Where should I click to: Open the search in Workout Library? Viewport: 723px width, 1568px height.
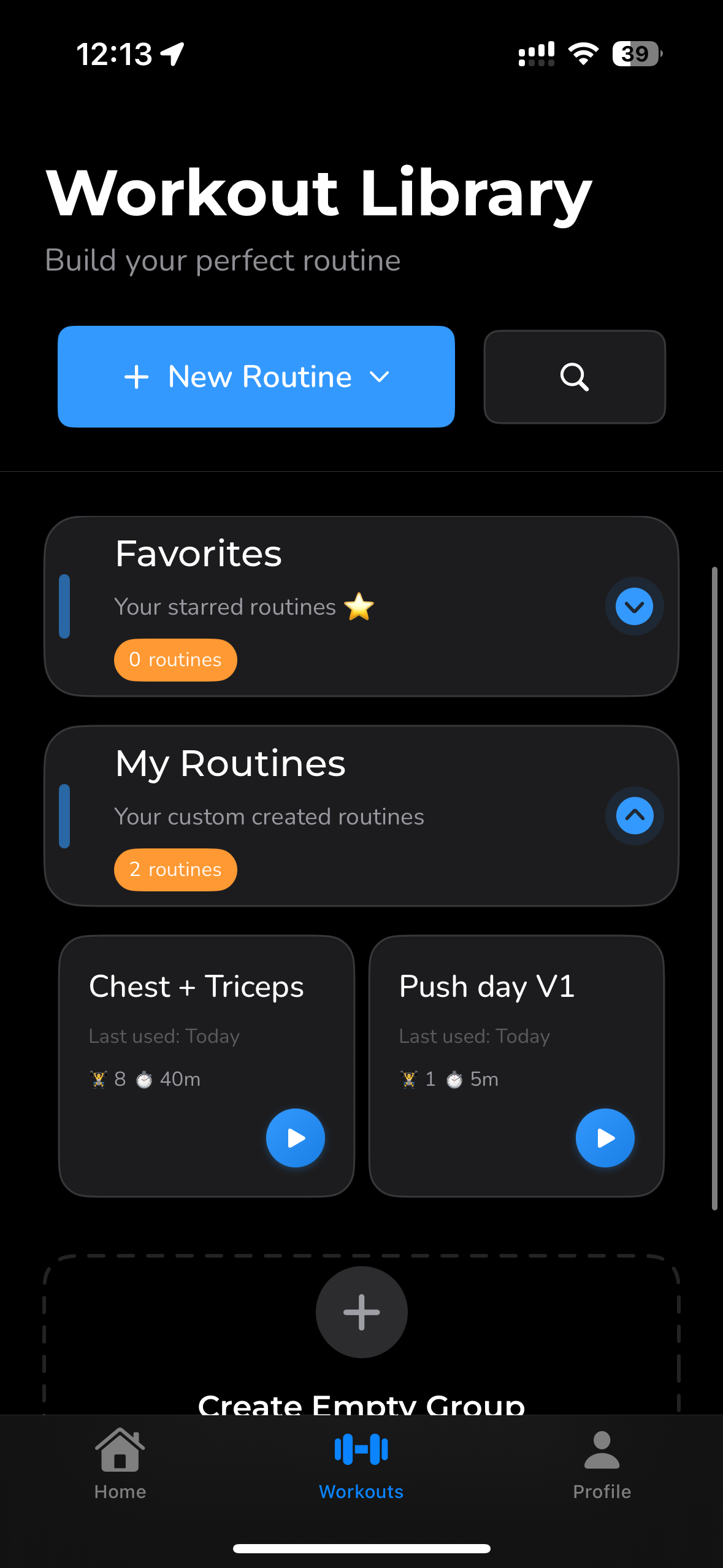(x=574, y=377)
